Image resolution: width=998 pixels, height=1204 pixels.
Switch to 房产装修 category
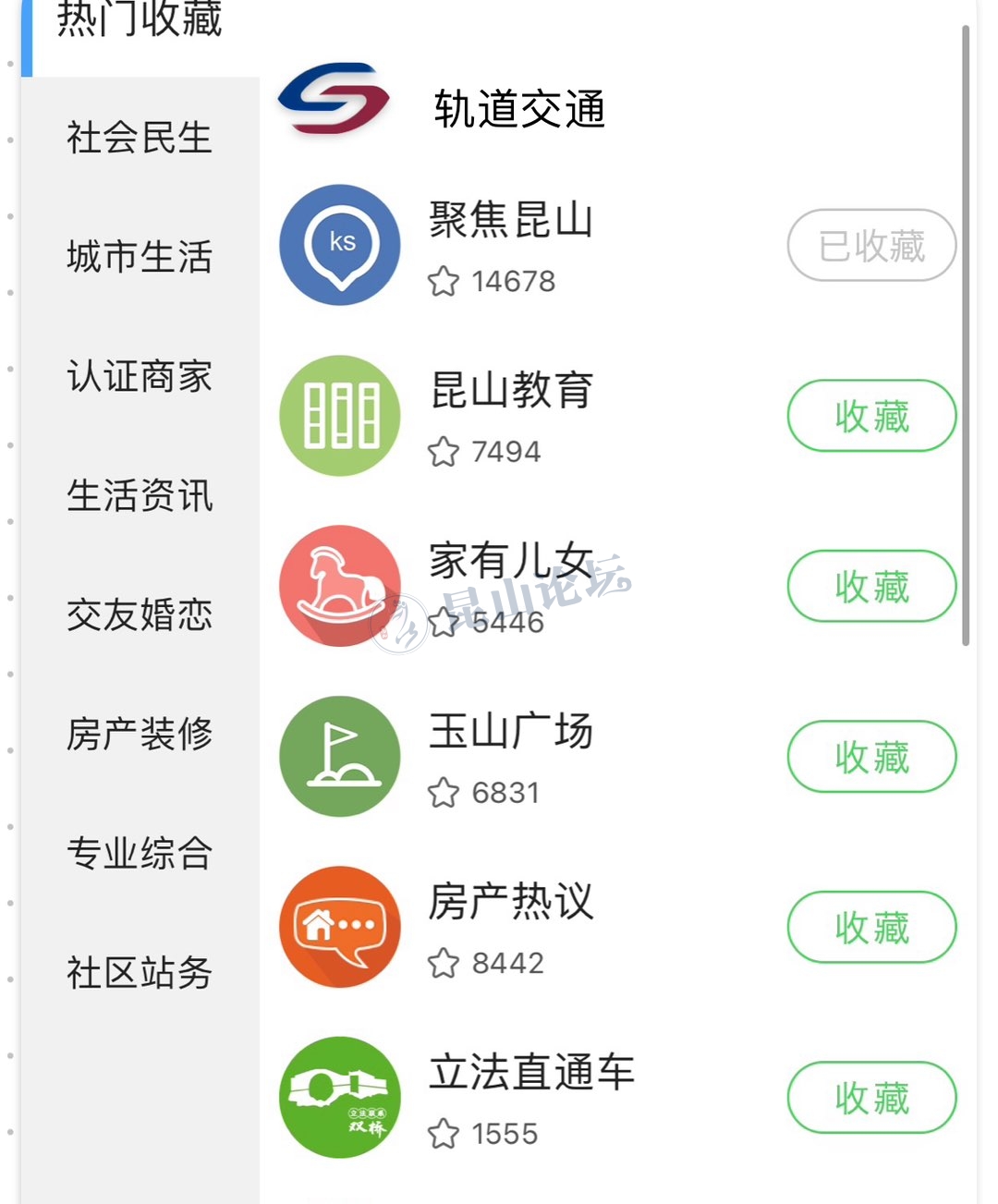point(140,734)
